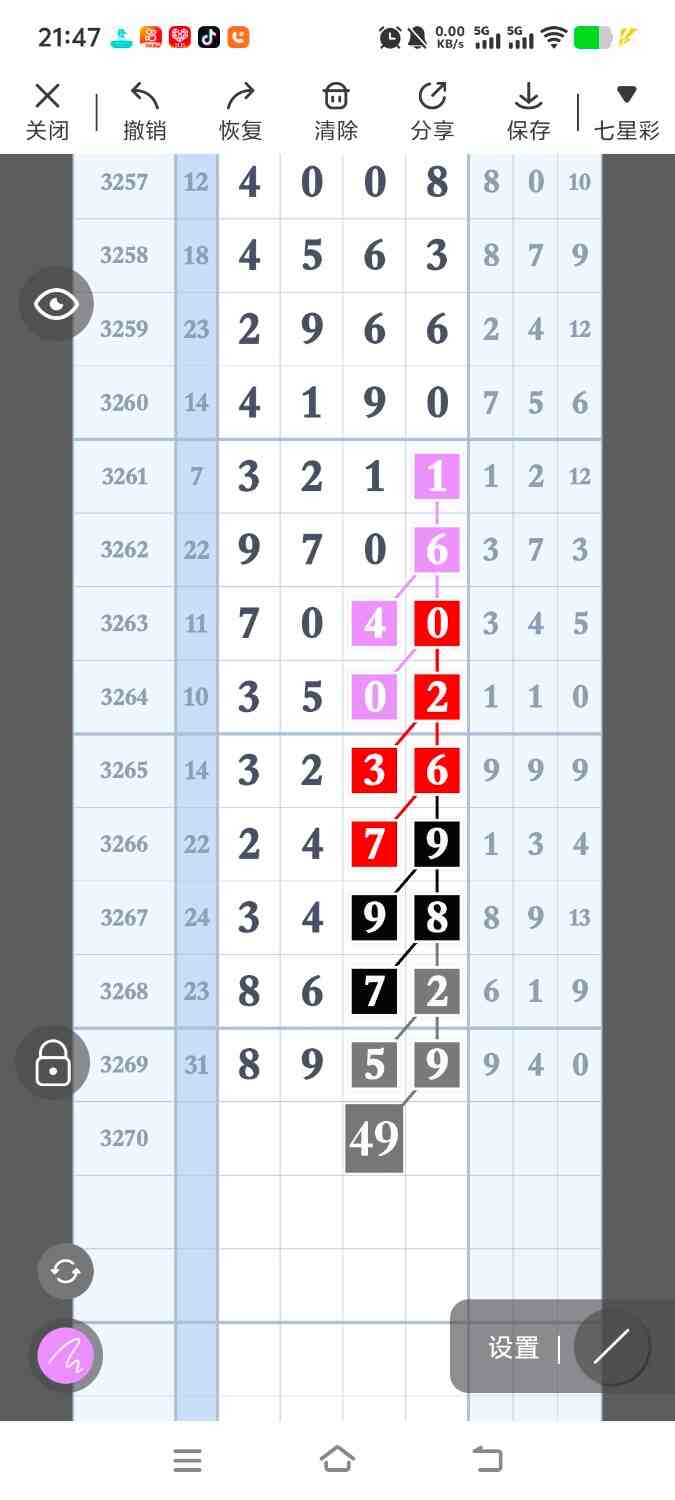Save the chart with 保存
675x1500 pixels.
pyautogui.click(x=528, y=111)
